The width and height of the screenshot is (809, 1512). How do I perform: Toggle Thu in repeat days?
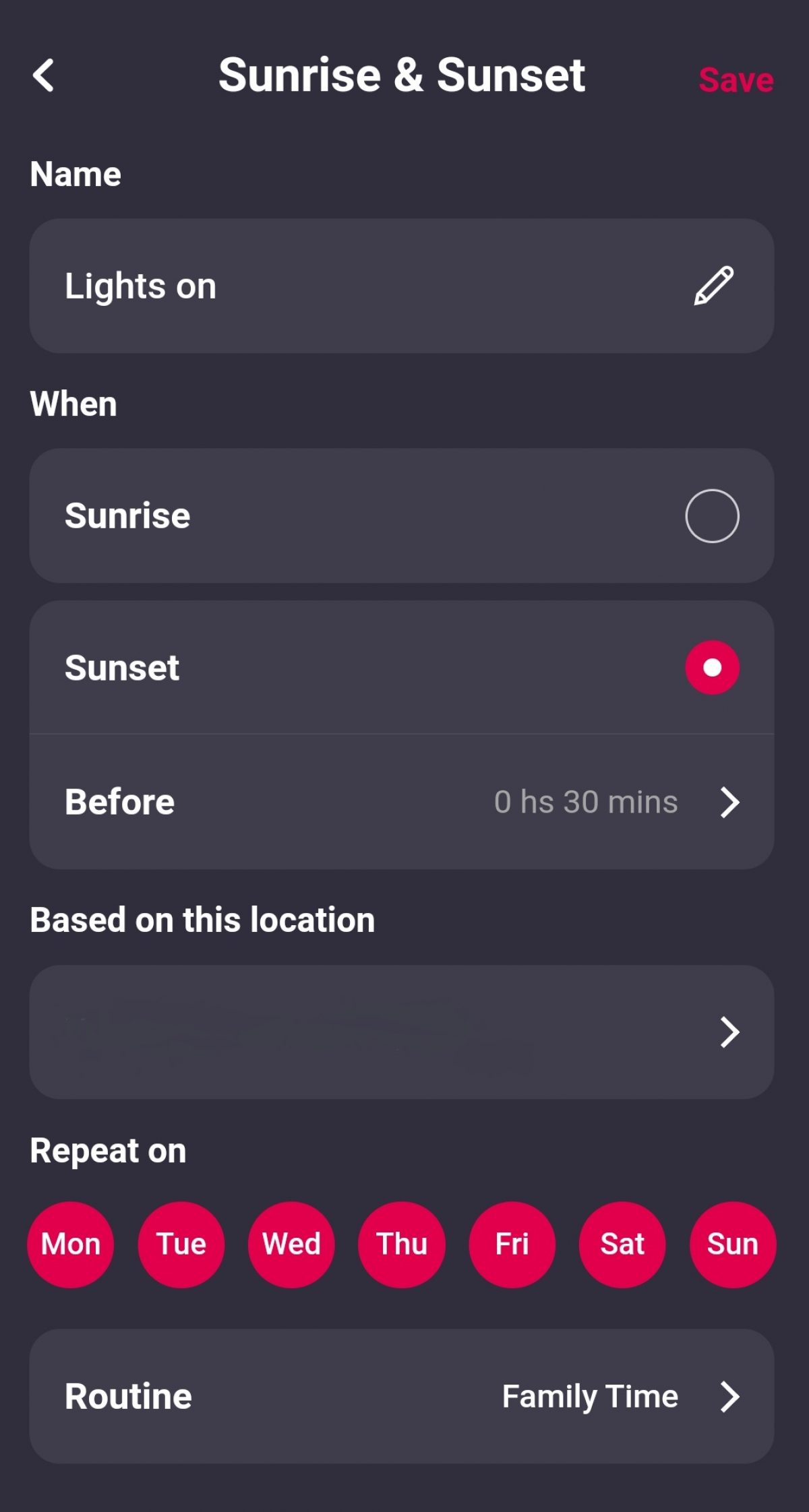tap(402, 1245)
